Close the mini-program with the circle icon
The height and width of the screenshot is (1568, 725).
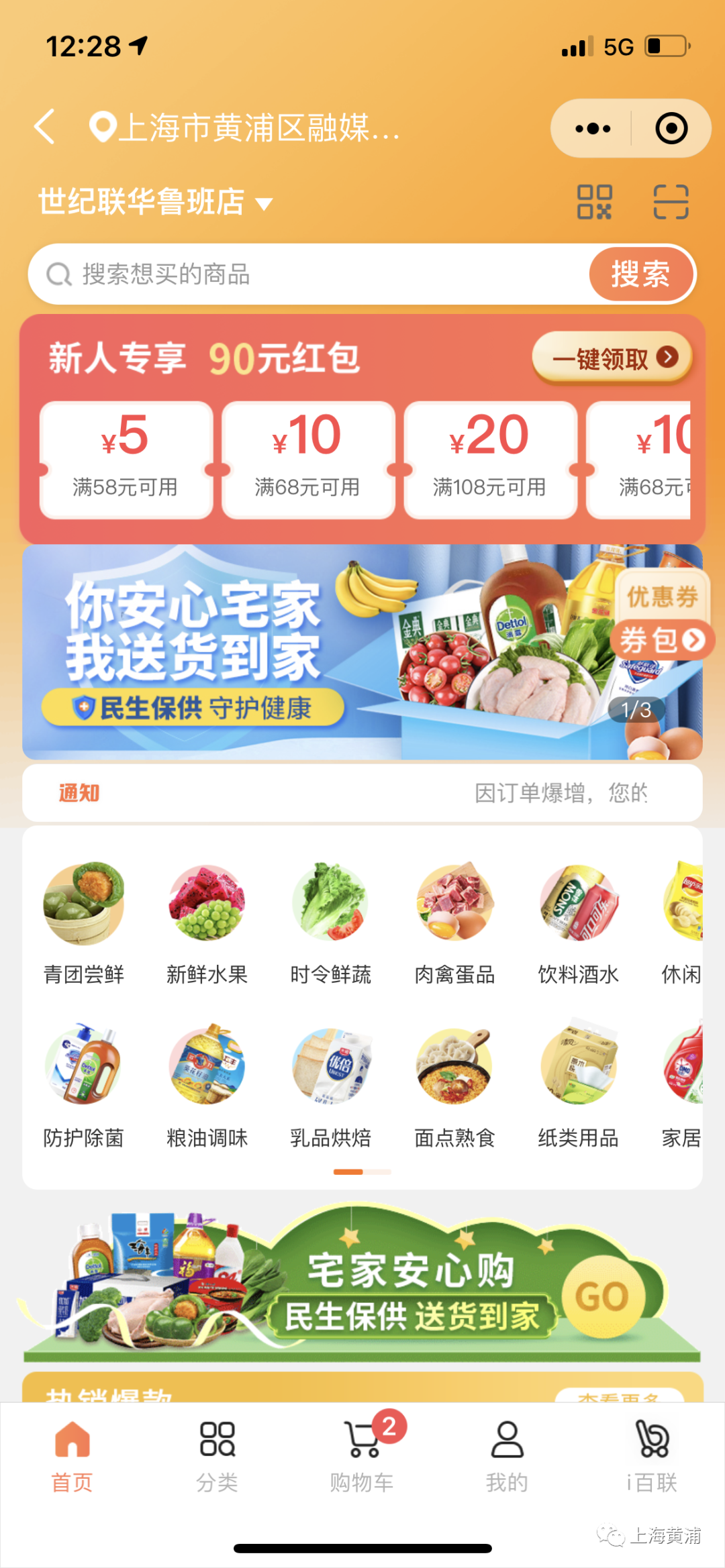(x=671, y=128)
